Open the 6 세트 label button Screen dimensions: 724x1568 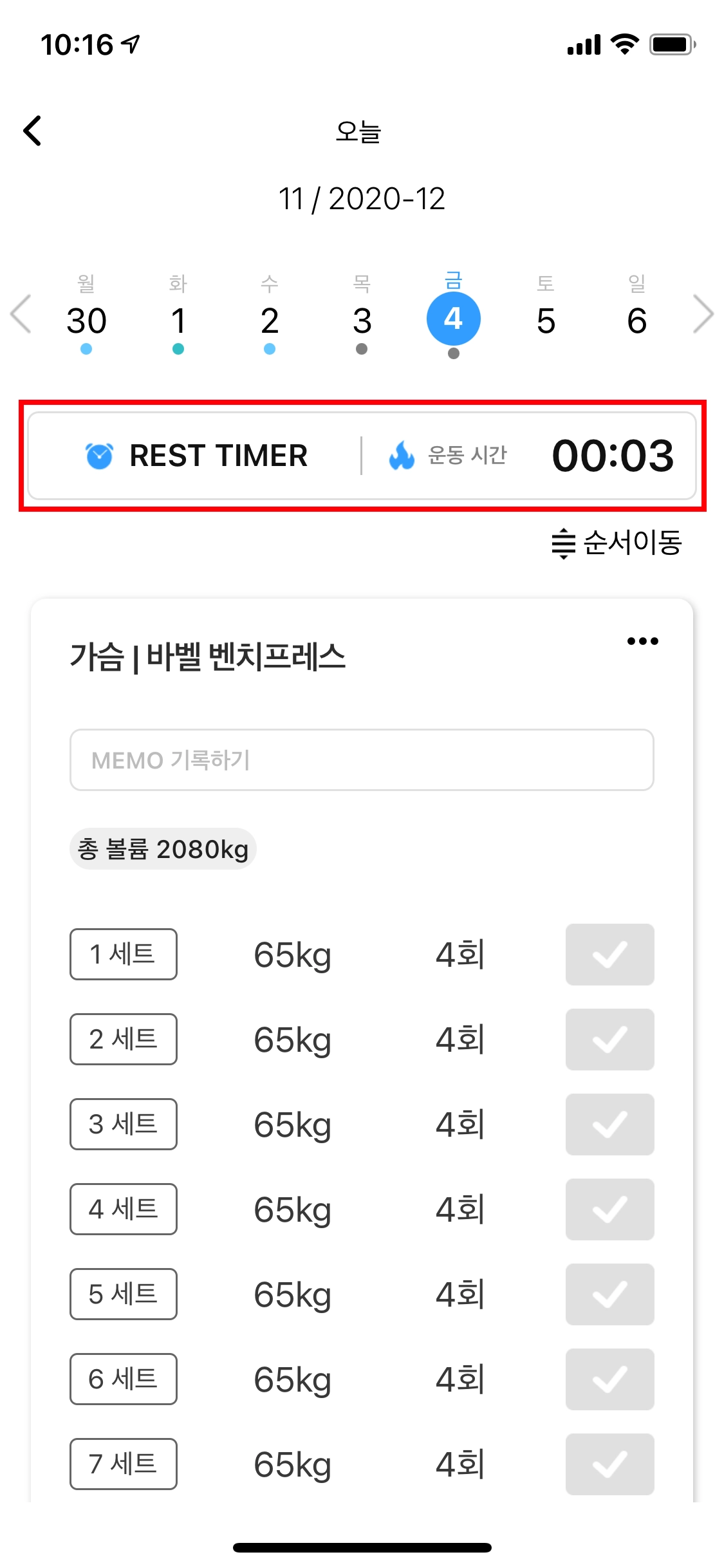[x=124, y=1379]
